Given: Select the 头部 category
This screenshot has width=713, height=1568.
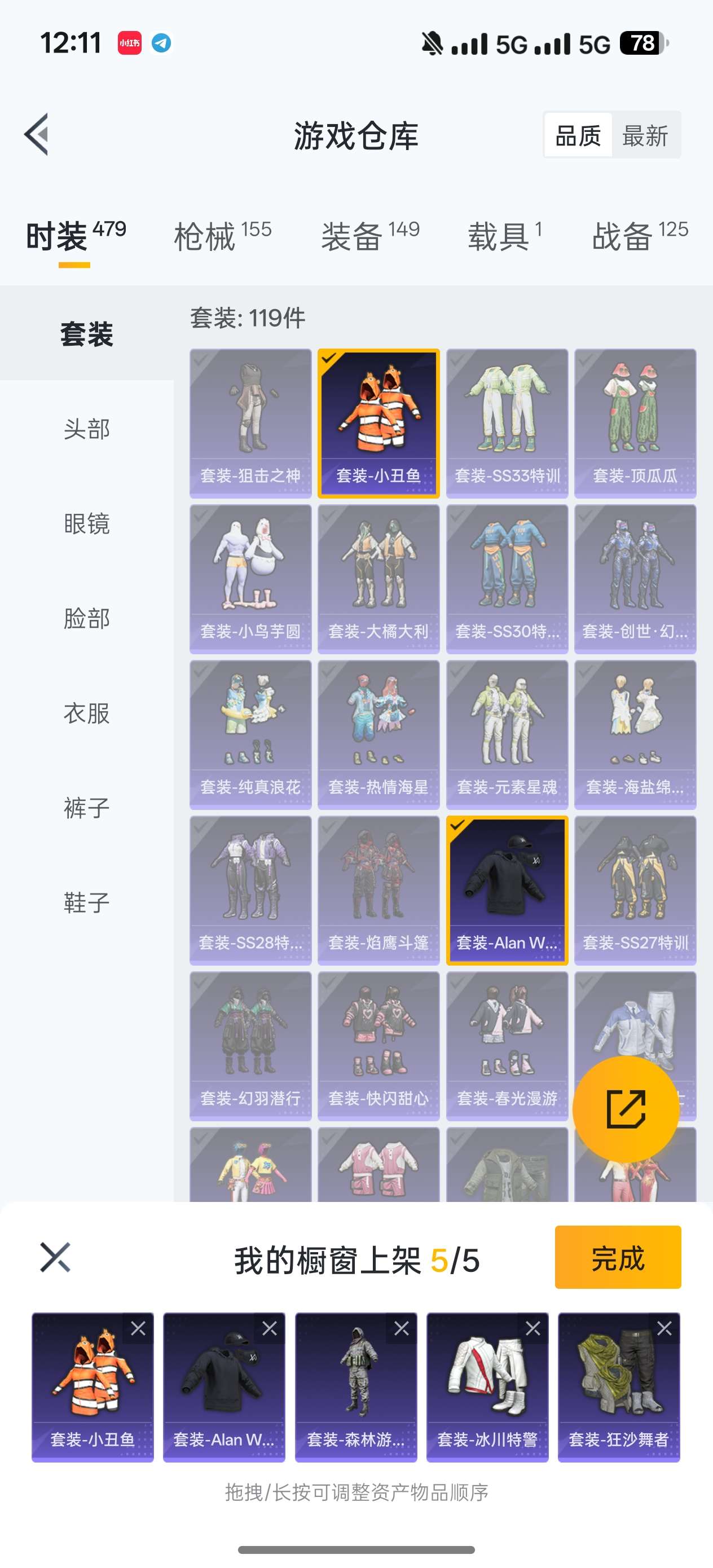Looking at the screenshot, I should pyautogui.click(x=86, y=429).
